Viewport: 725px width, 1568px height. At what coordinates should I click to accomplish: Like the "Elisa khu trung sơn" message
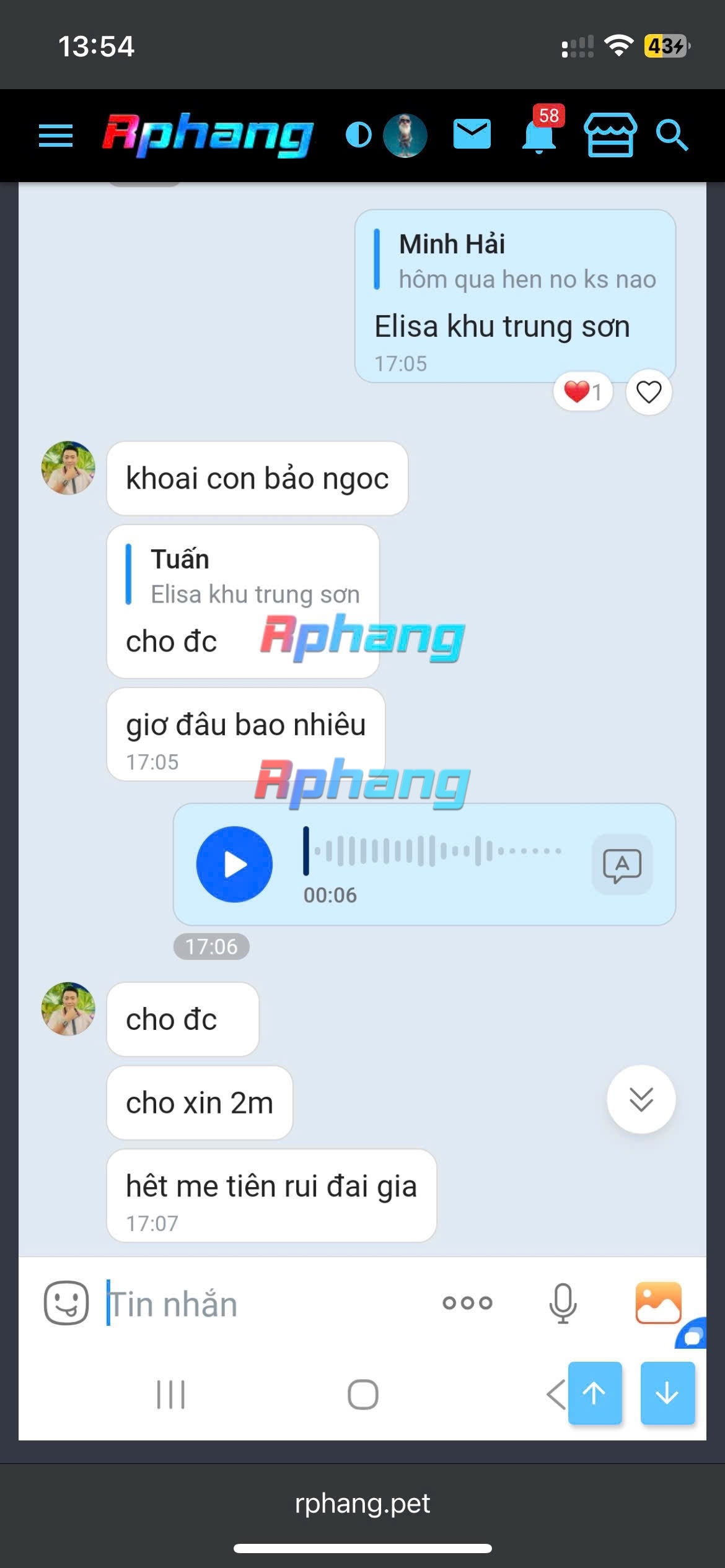point(649,392)
